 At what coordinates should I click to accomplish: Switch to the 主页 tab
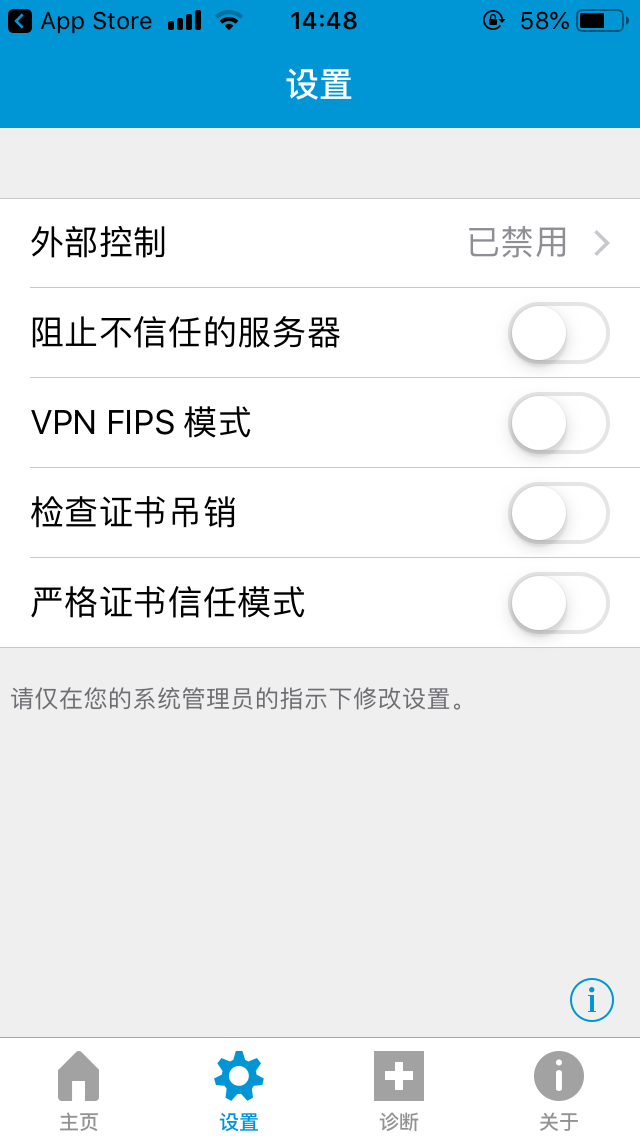(x=79, y=1088)
